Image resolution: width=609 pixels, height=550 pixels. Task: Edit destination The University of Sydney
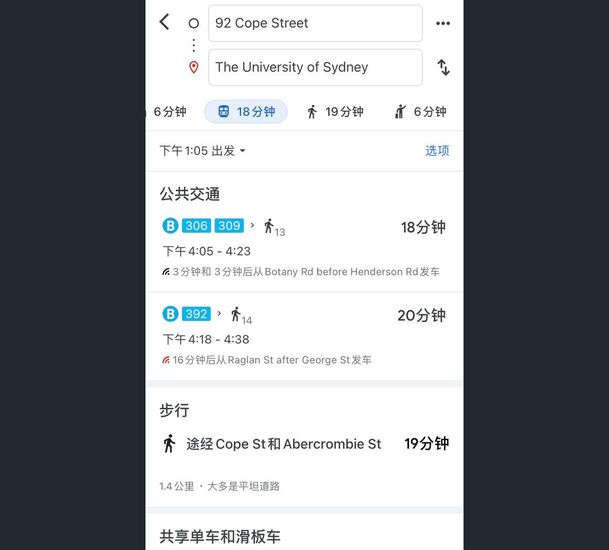[x=315, y=67]
